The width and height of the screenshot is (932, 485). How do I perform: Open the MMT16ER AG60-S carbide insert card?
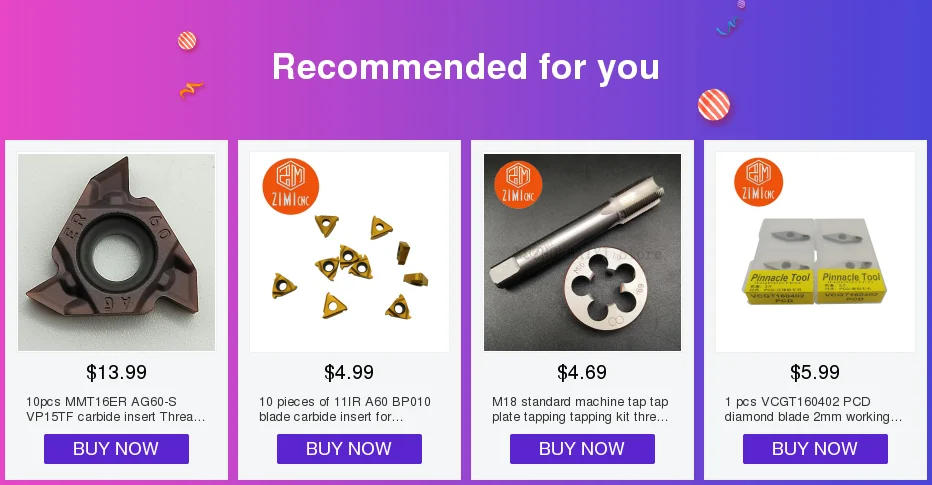coord(116,252)
